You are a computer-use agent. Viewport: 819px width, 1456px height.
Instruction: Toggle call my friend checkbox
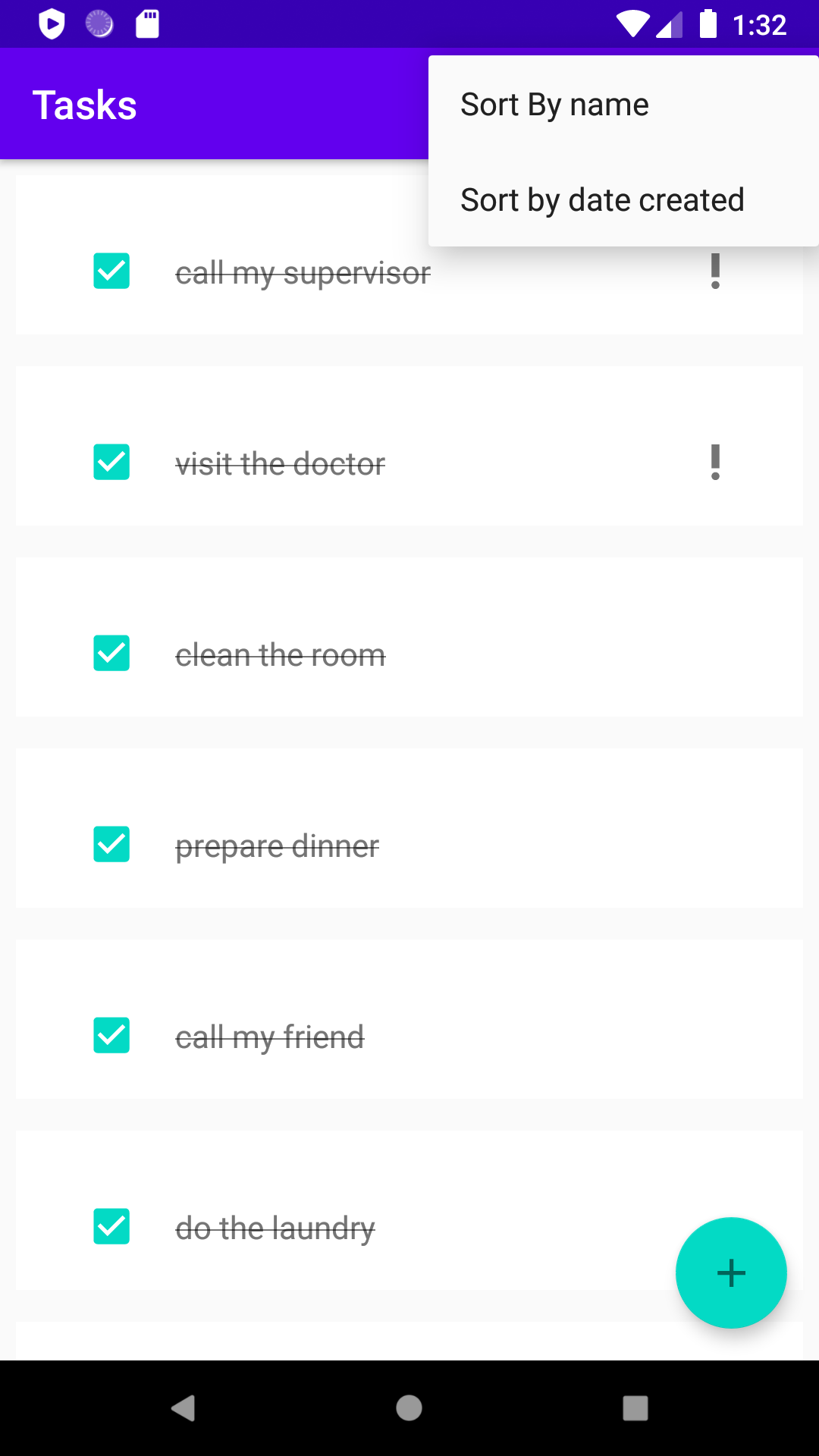click(x=111, y=1035)
